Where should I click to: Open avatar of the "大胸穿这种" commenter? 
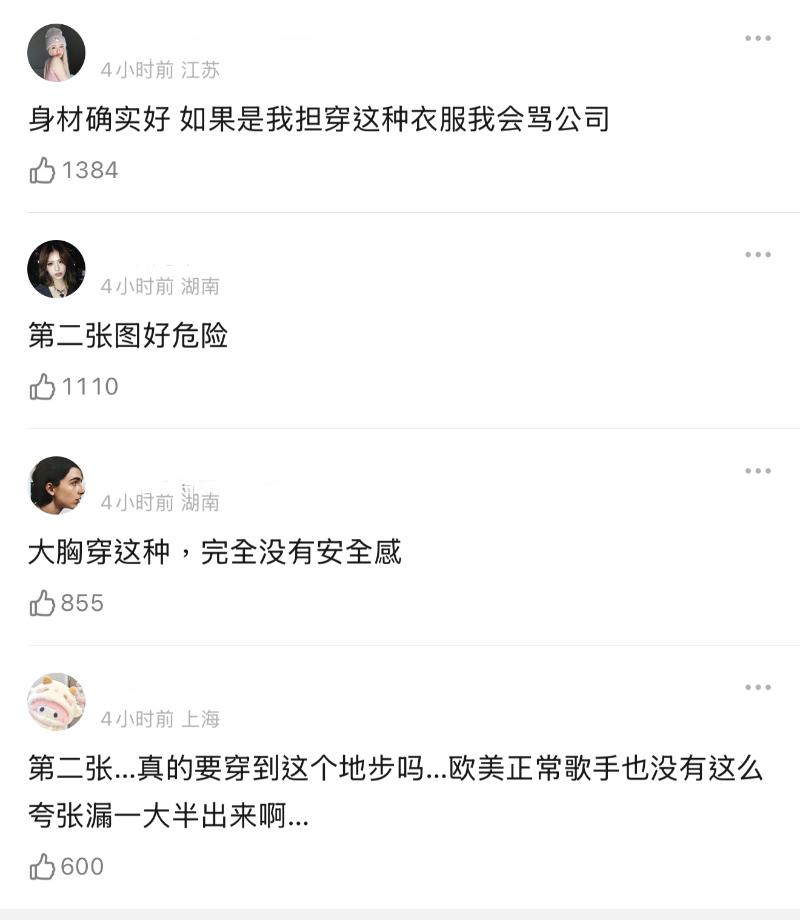click(x=56, y=485)
